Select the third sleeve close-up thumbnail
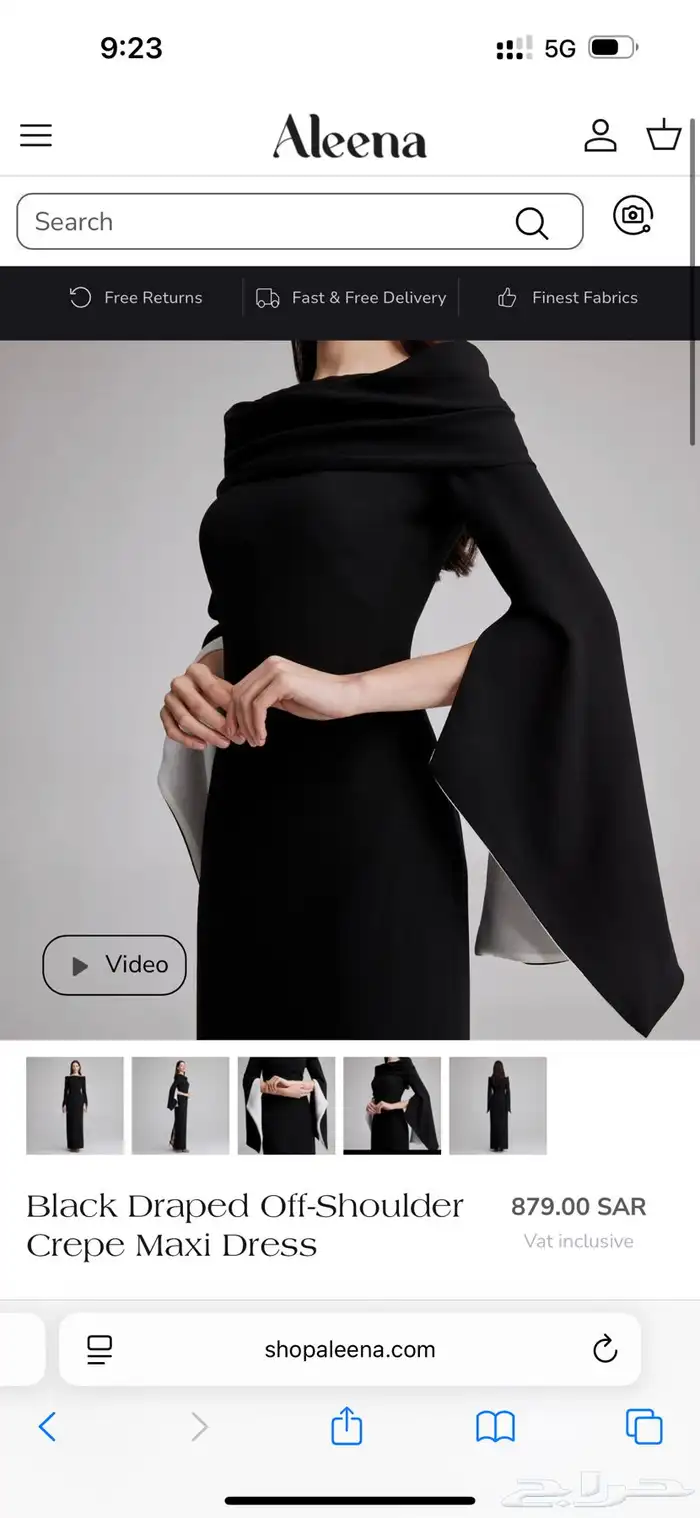Viewport: 700px width, 1518px height. pos(287,1105)
